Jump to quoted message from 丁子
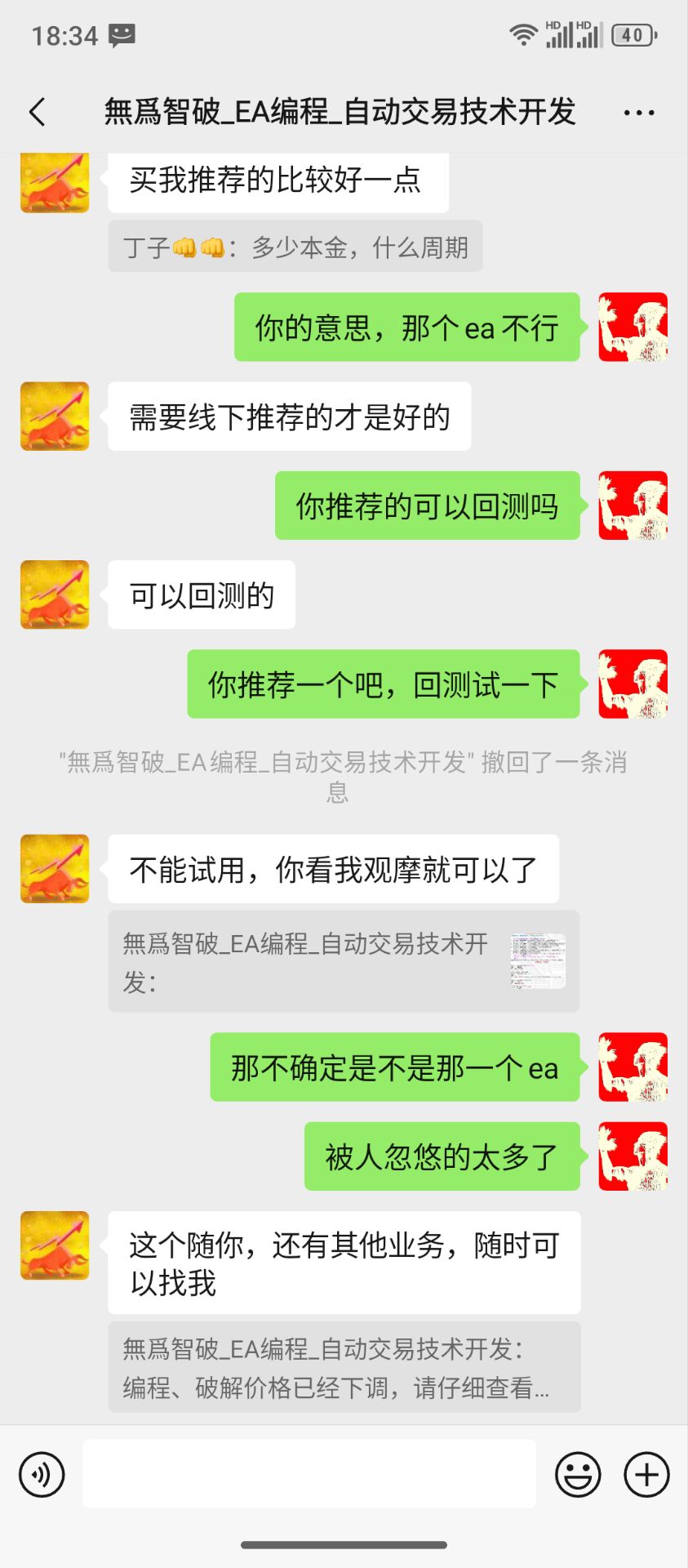This screenshot has height=1568, width=688. [295, 247]
